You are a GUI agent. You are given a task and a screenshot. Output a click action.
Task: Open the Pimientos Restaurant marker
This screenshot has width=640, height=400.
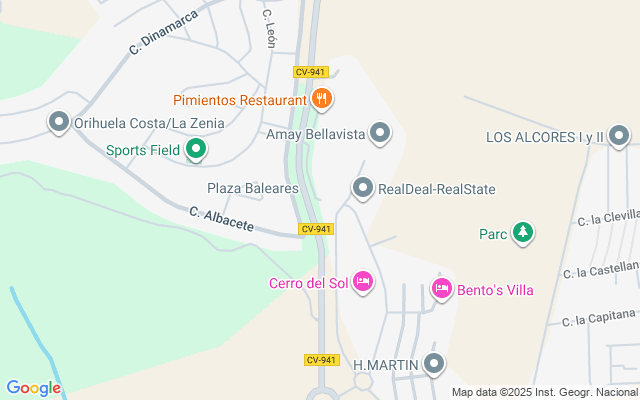(x=322, y=98)
